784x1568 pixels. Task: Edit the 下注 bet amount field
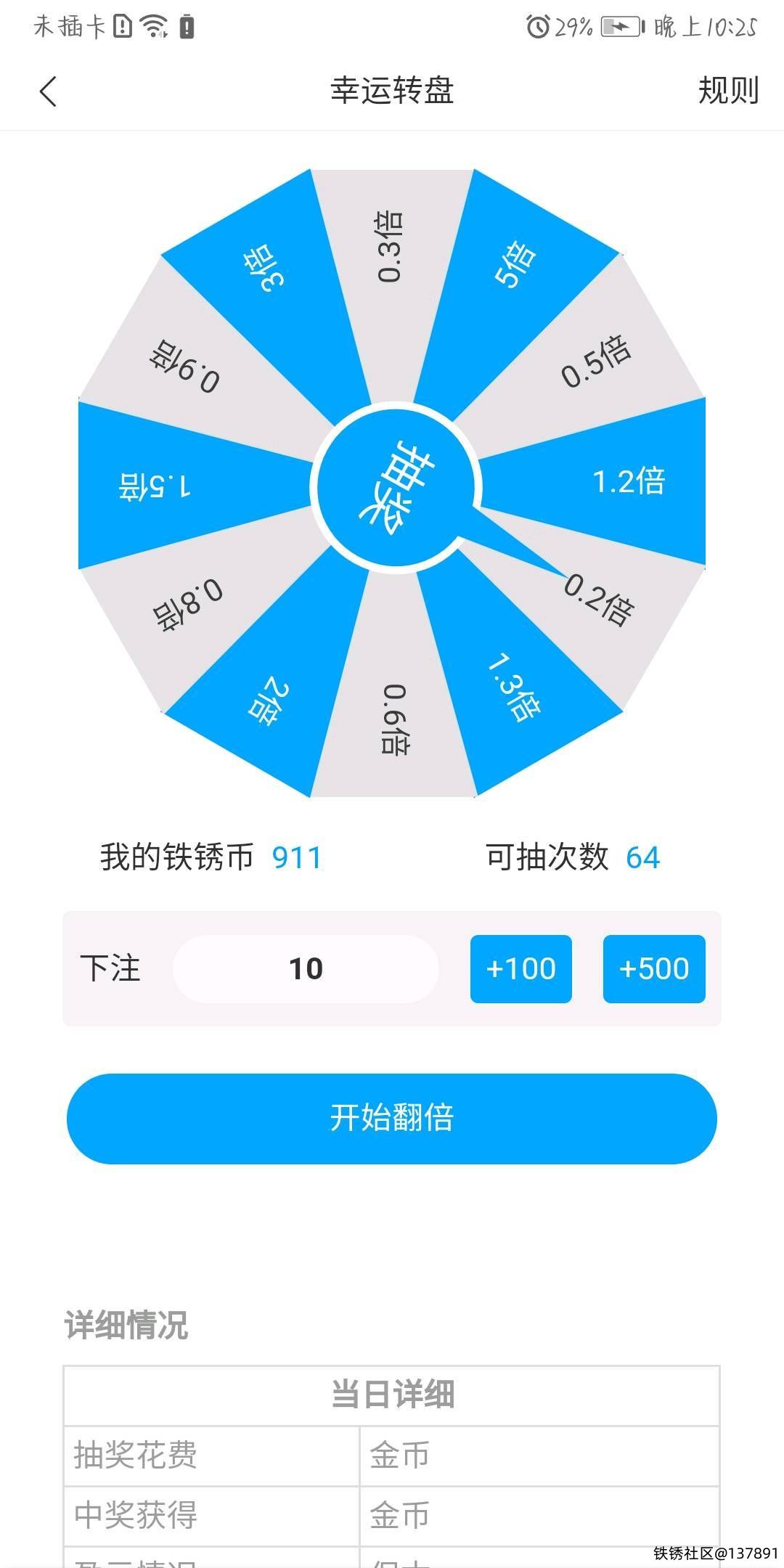[306, 969]
